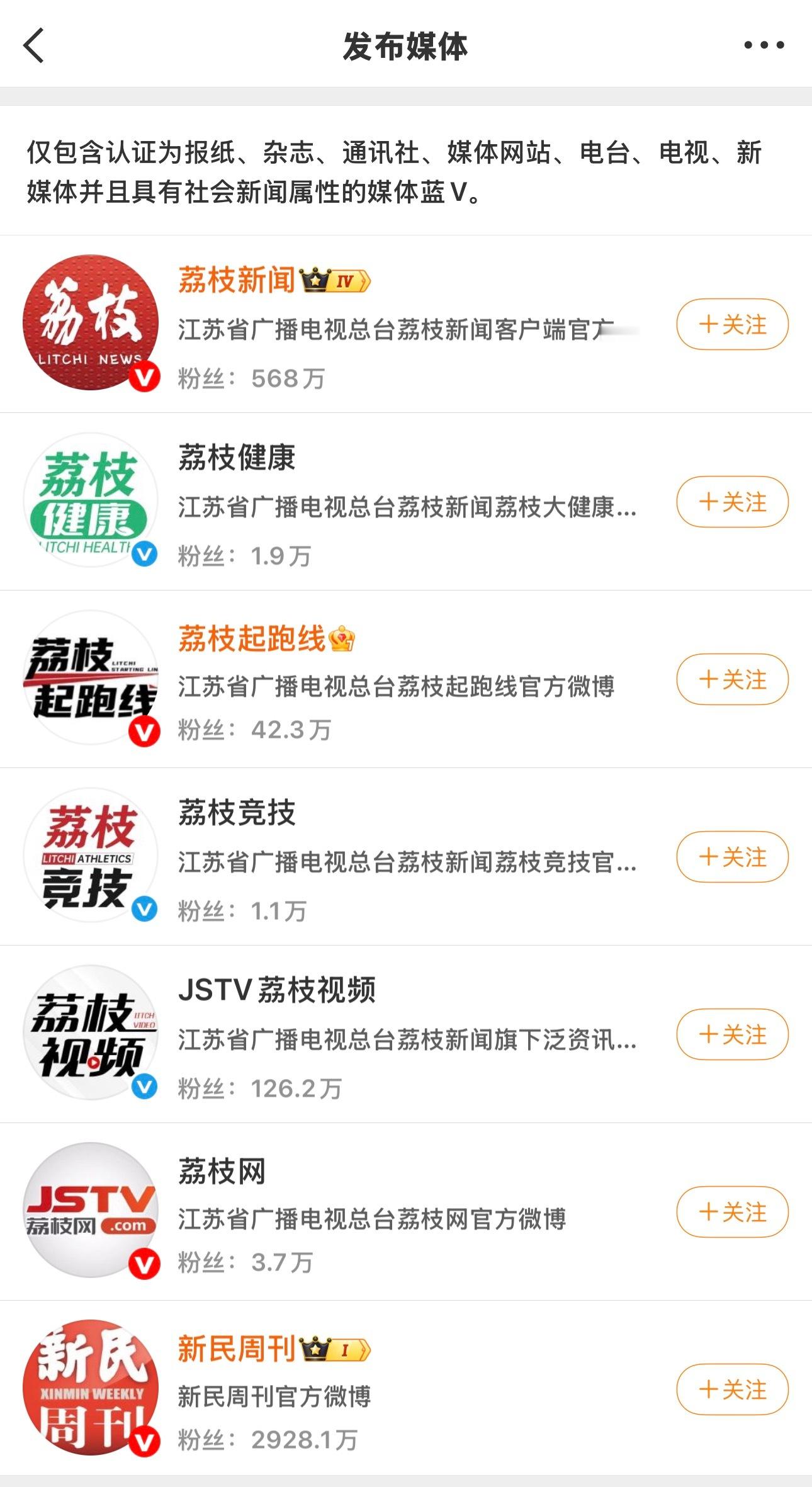Go back using the top-left arrow
The image size is (812, 1487).
pos(33,45)
